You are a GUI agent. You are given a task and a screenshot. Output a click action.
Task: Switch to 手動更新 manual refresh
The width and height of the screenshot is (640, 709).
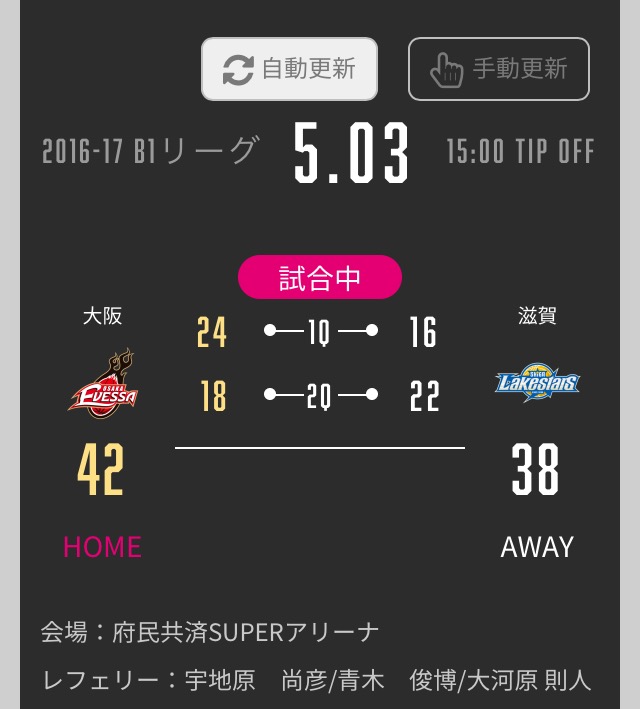498,69
